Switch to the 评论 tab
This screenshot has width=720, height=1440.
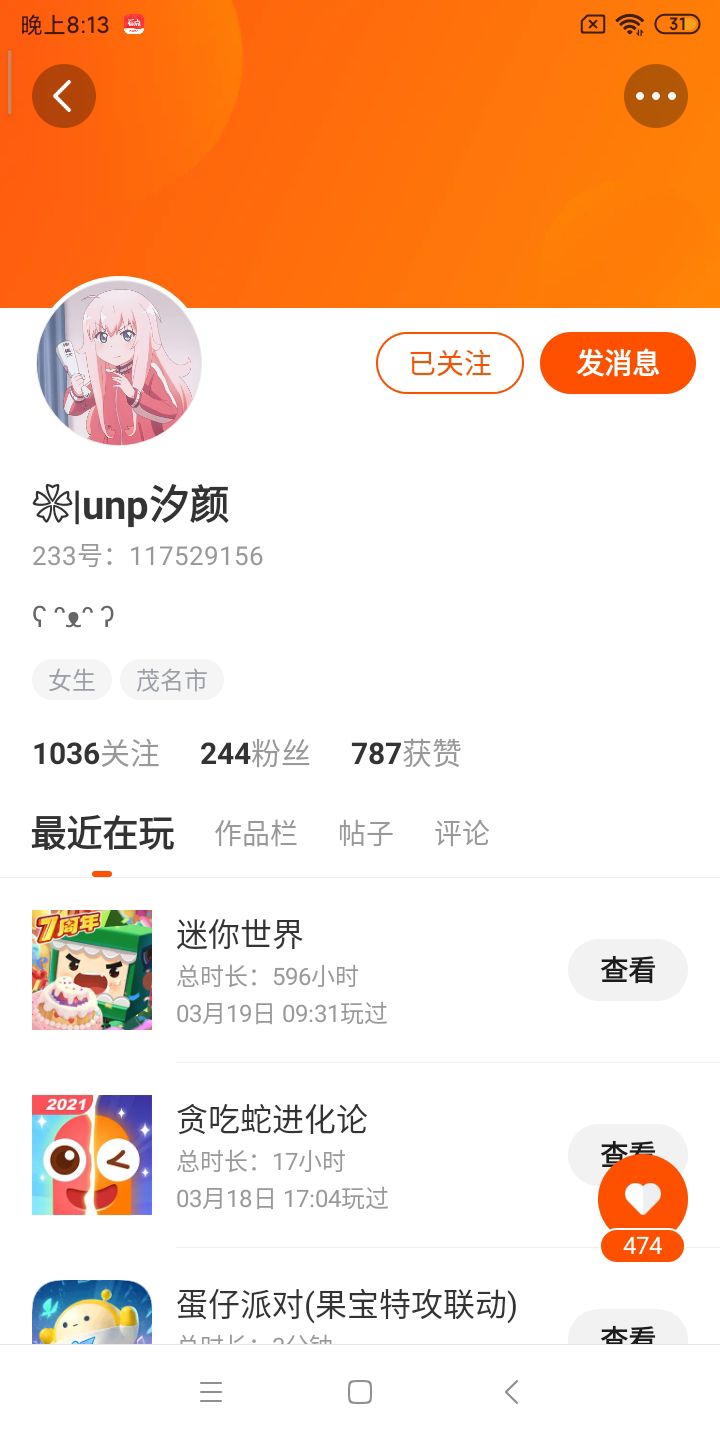coord(462,833)
